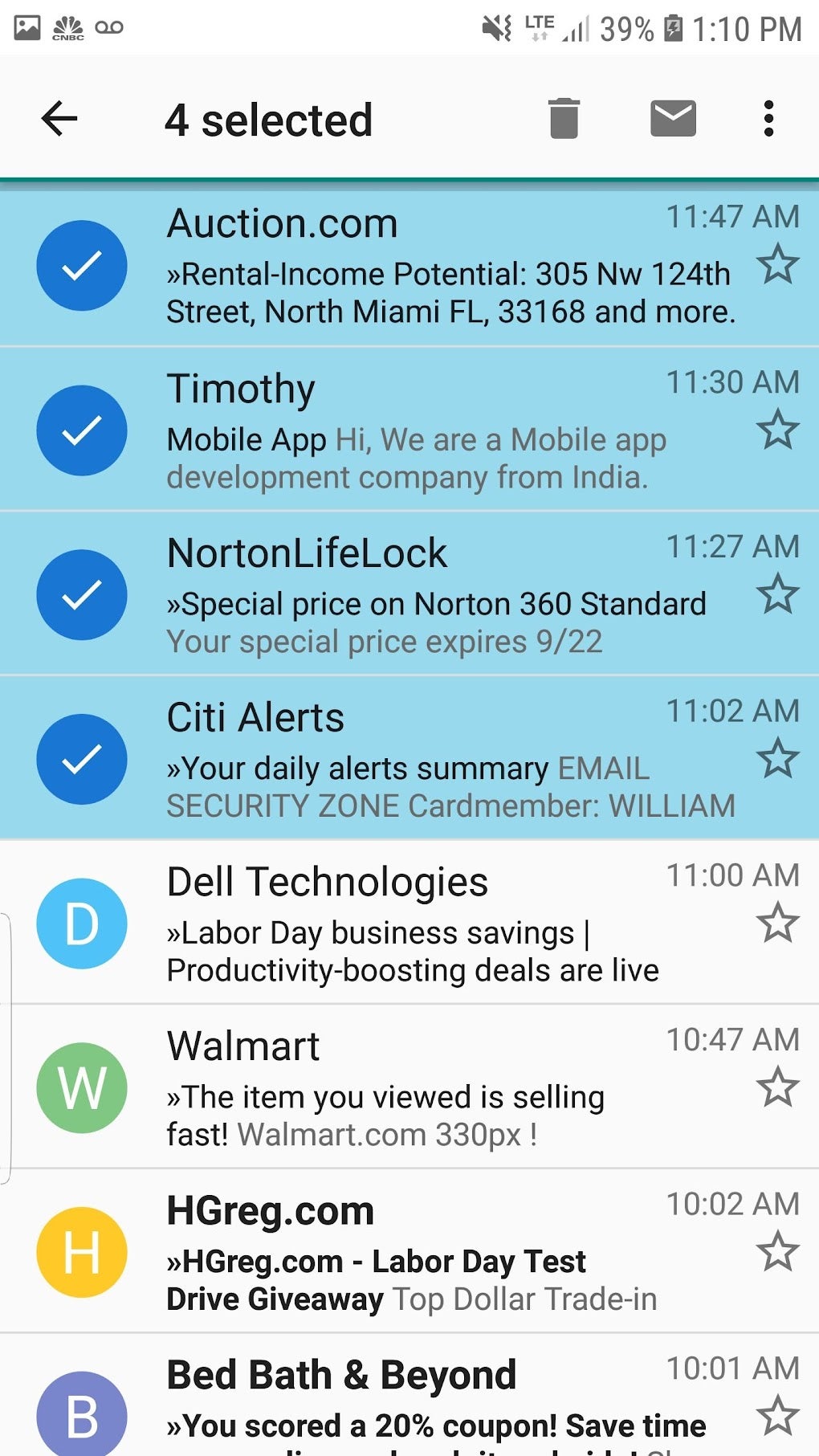
Task: Tap the voicemail icon in status bar
Action: pyautogui.click(x=110, y=27)
